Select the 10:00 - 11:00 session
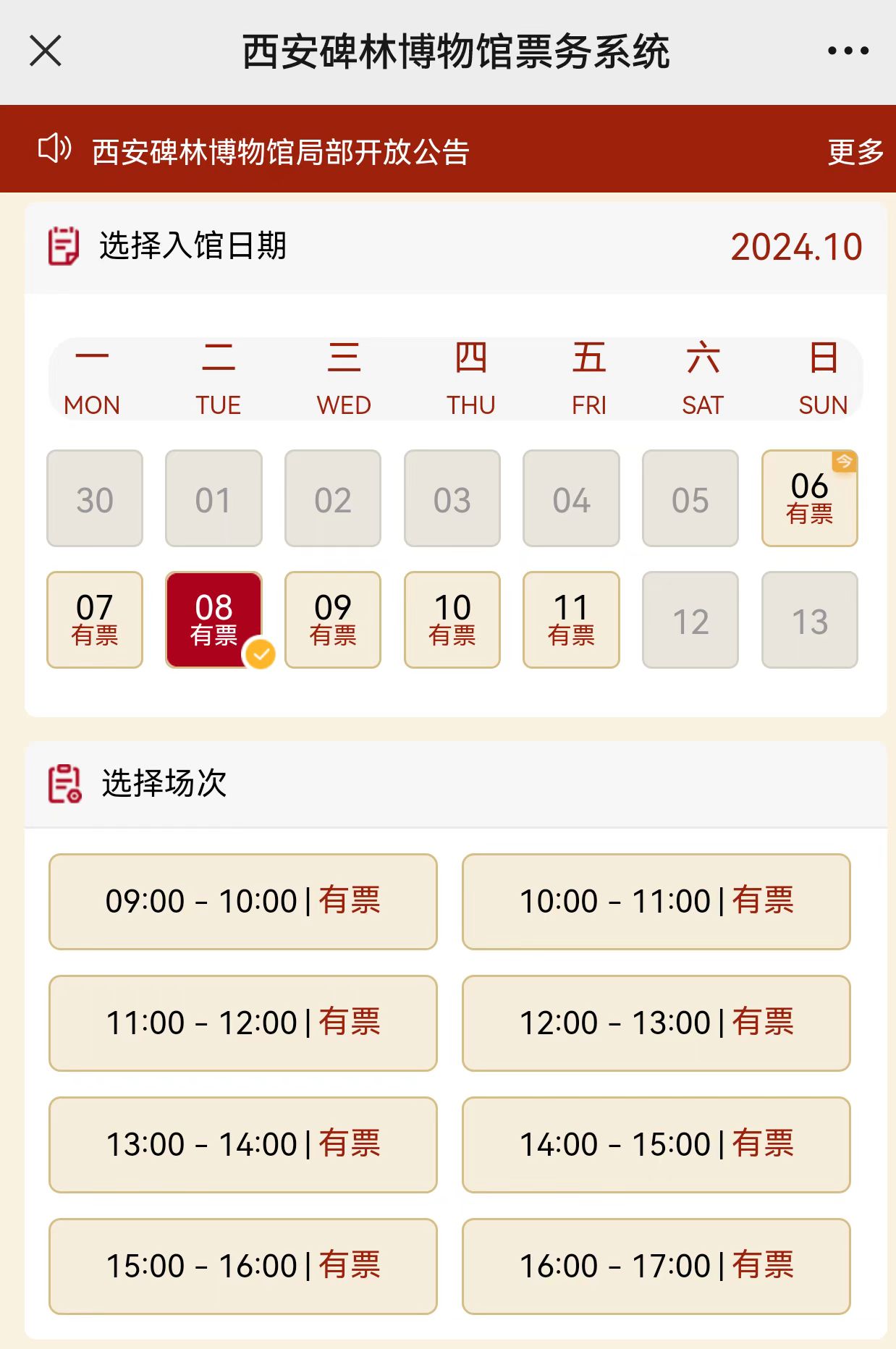Screen dimensions: 896x1349 (656, 901)
